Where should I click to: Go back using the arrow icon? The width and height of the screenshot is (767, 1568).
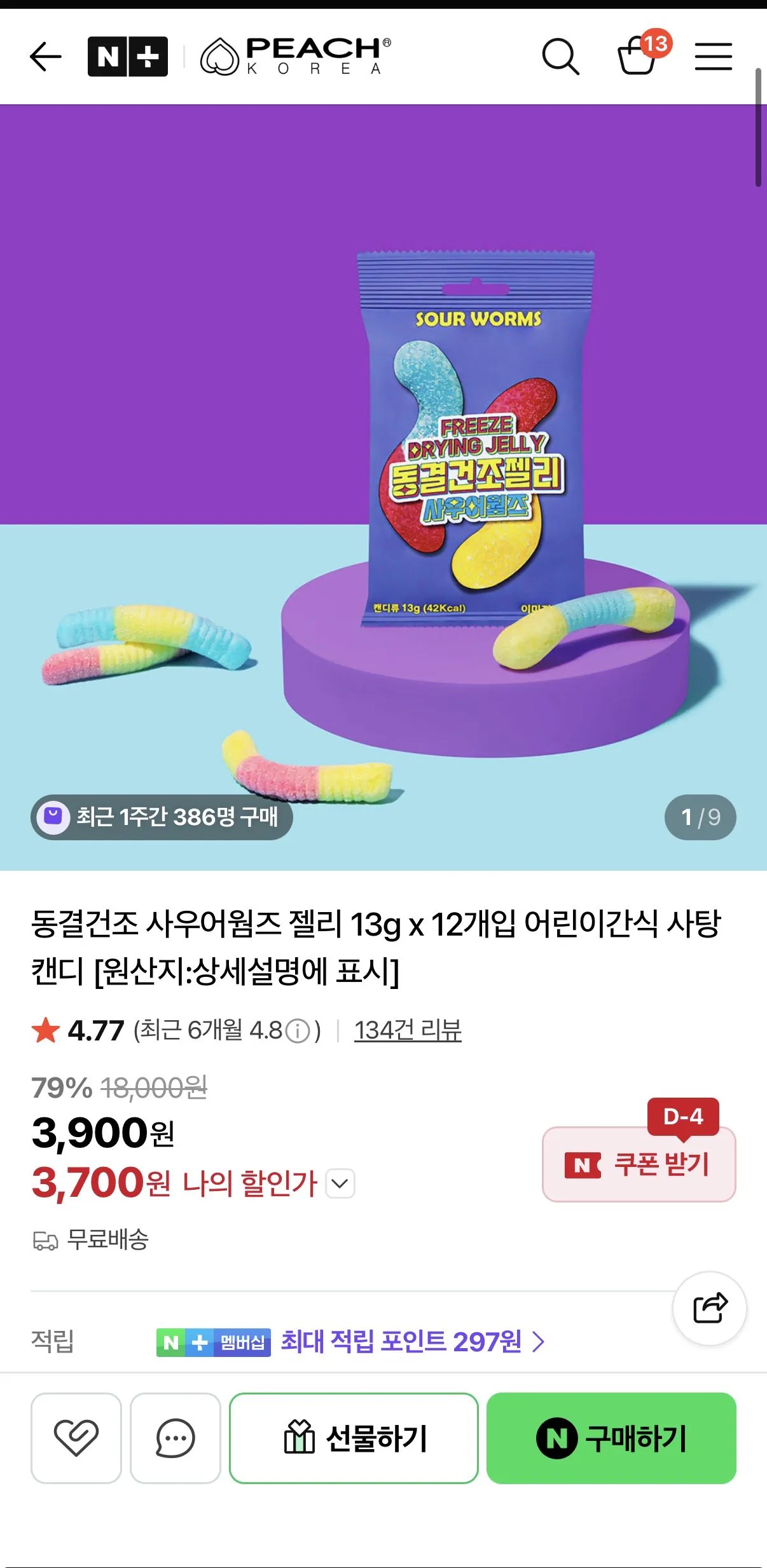(46, 57)
